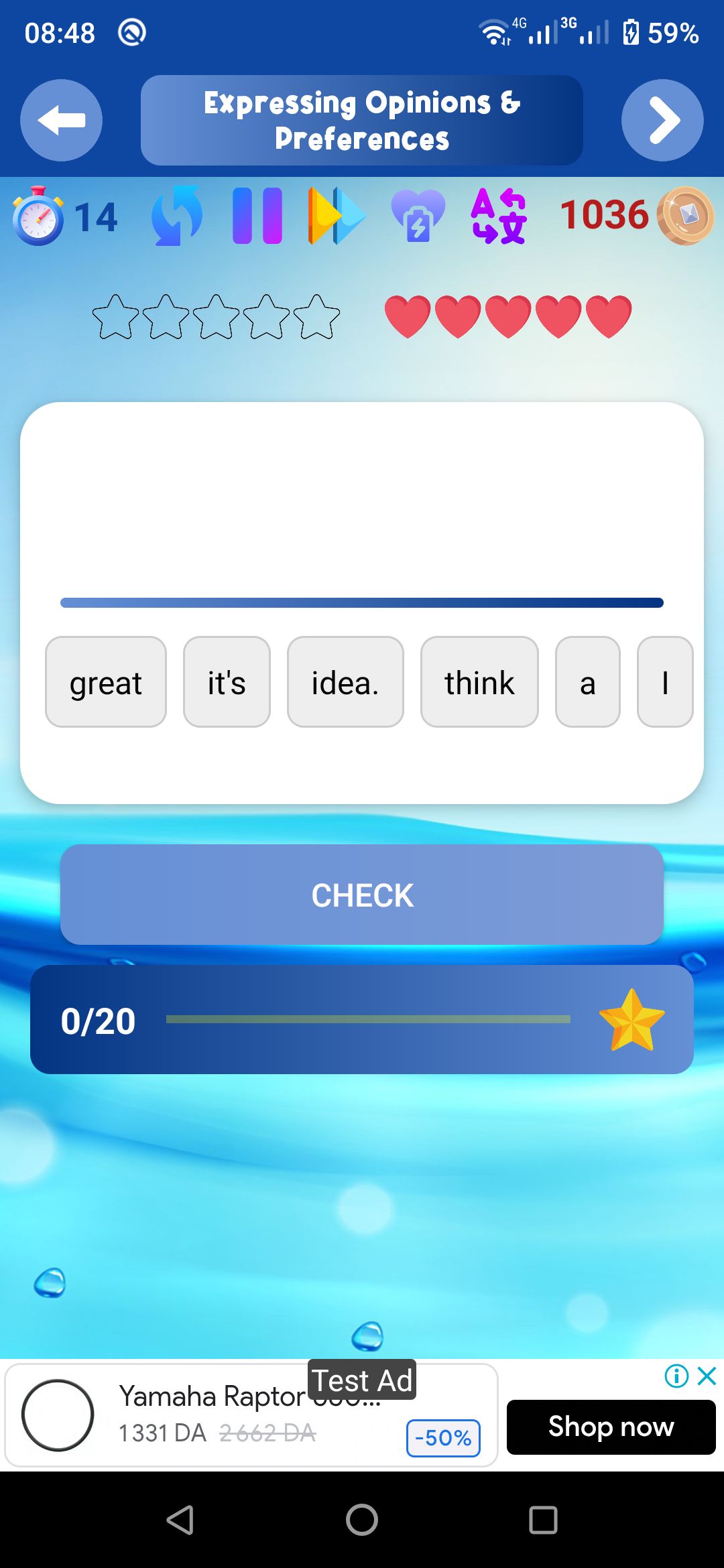The height and width of the screenshot is (1568, 724).
Task: Open the Yamaha Raptor ad
Action: 251,1415
